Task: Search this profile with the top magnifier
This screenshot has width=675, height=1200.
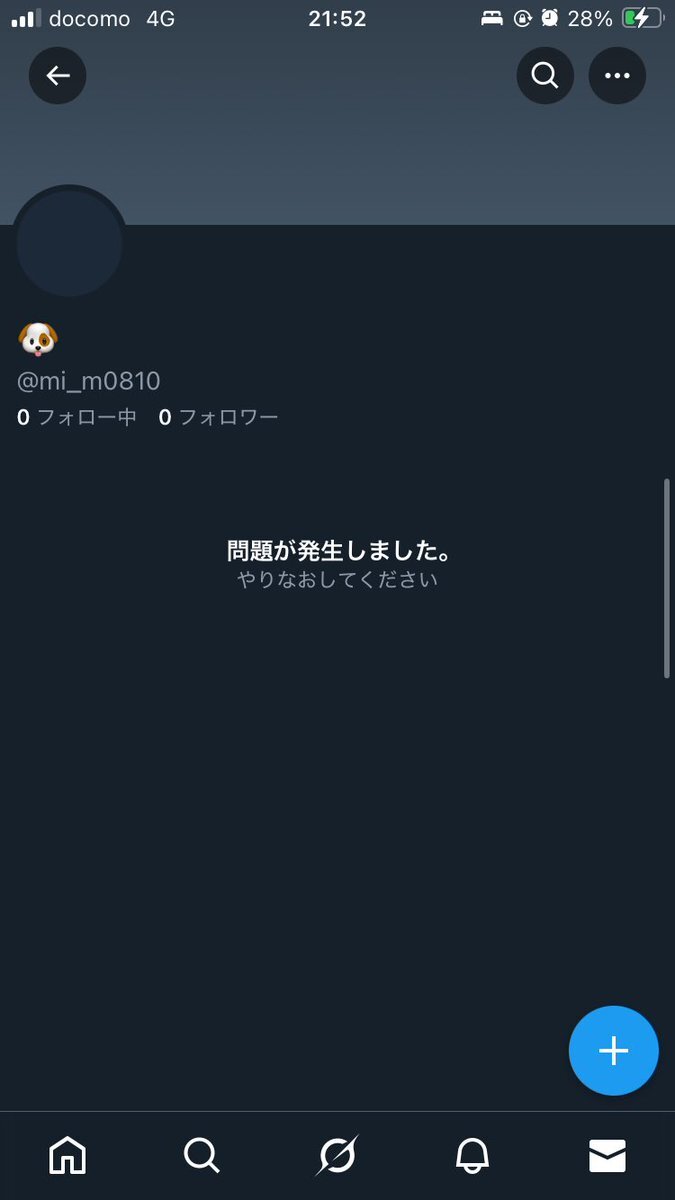Action: (x=545, y=76)
